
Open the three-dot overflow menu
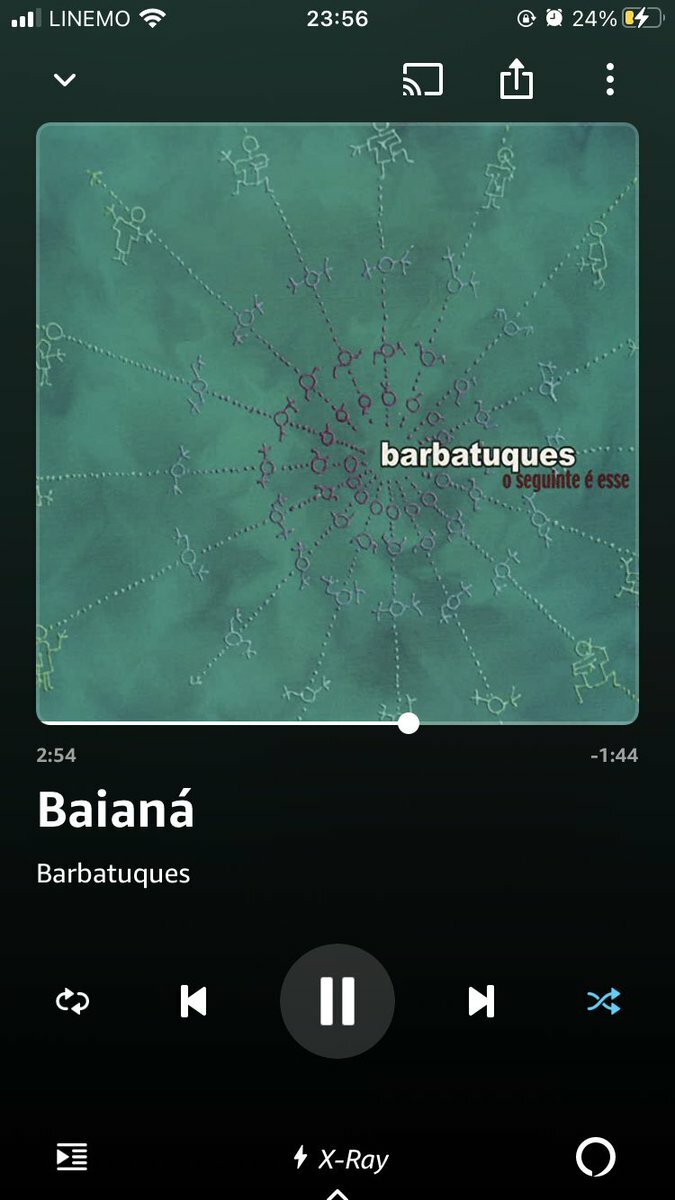pyautogui.click(x=610, y=79)
